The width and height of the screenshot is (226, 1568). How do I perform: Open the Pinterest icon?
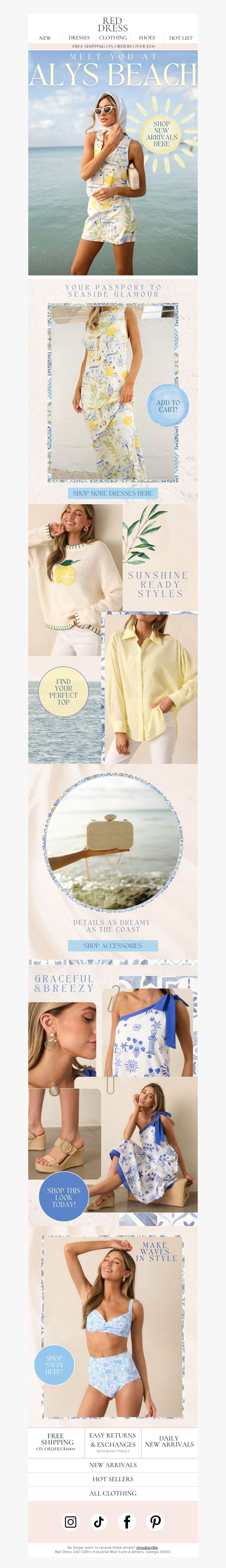(x=155, y=1522)
